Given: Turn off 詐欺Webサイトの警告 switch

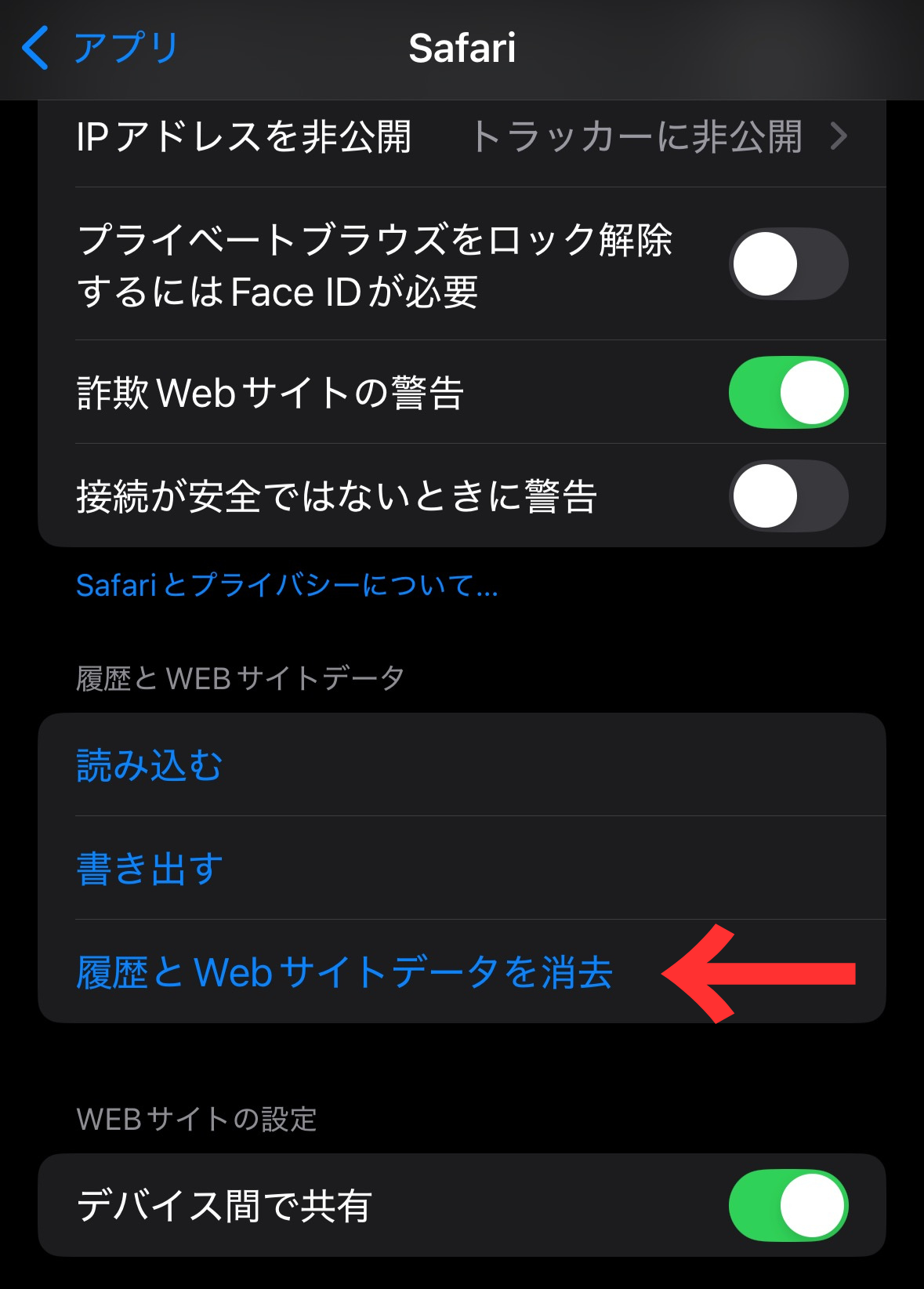Looking at the screenshot, I should (x=788, y=393).
